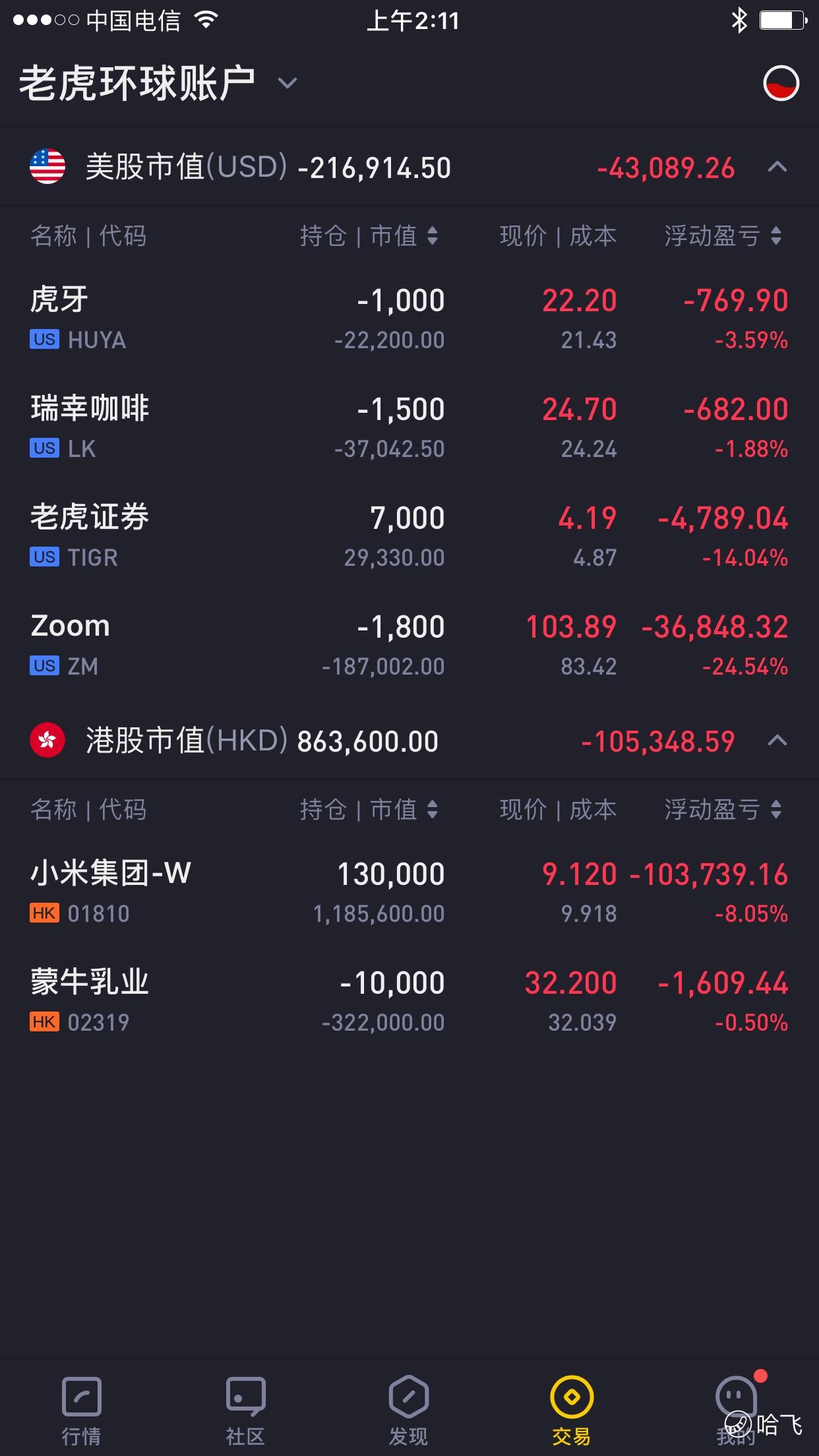
Task: Open the 蒙牛乳业 02319 position
Action: pyautogui.click(x=409, y=1002)
